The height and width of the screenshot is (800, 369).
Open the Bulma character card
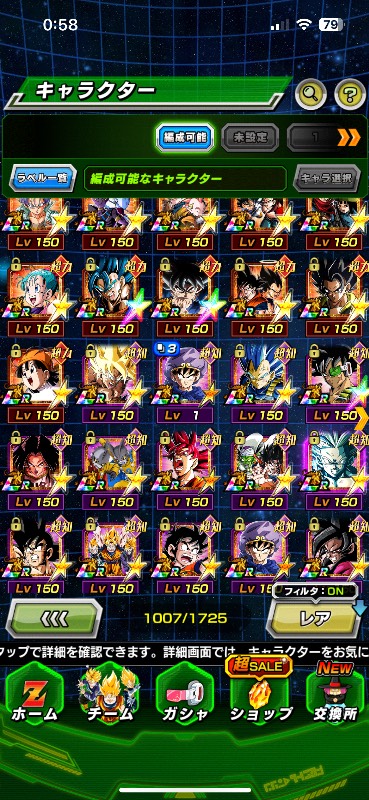(37, 296)
